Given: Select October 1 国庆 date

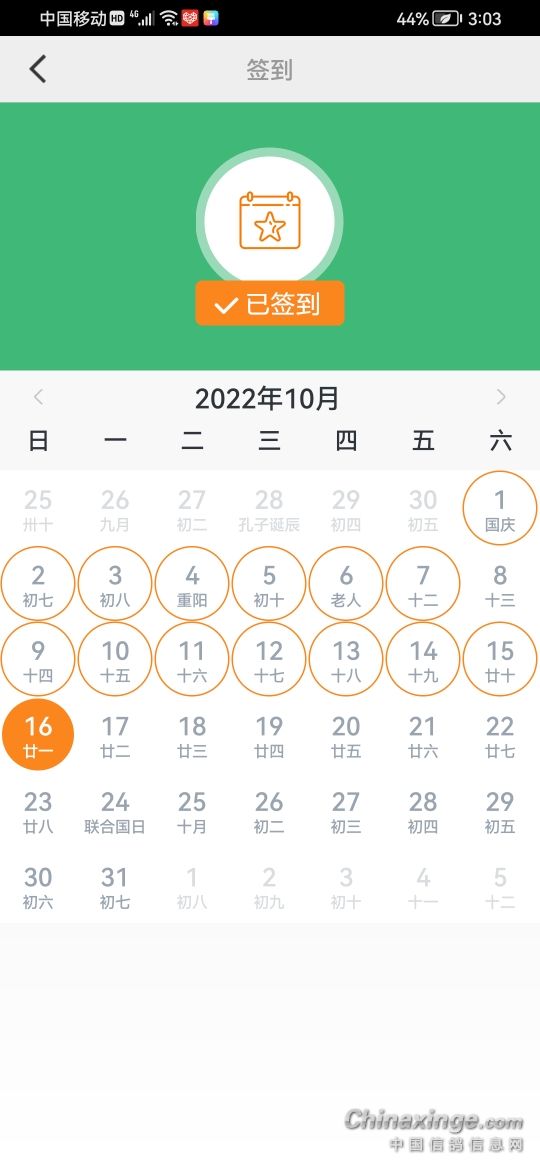Looking at the screenshot, I should coord(500,509).
